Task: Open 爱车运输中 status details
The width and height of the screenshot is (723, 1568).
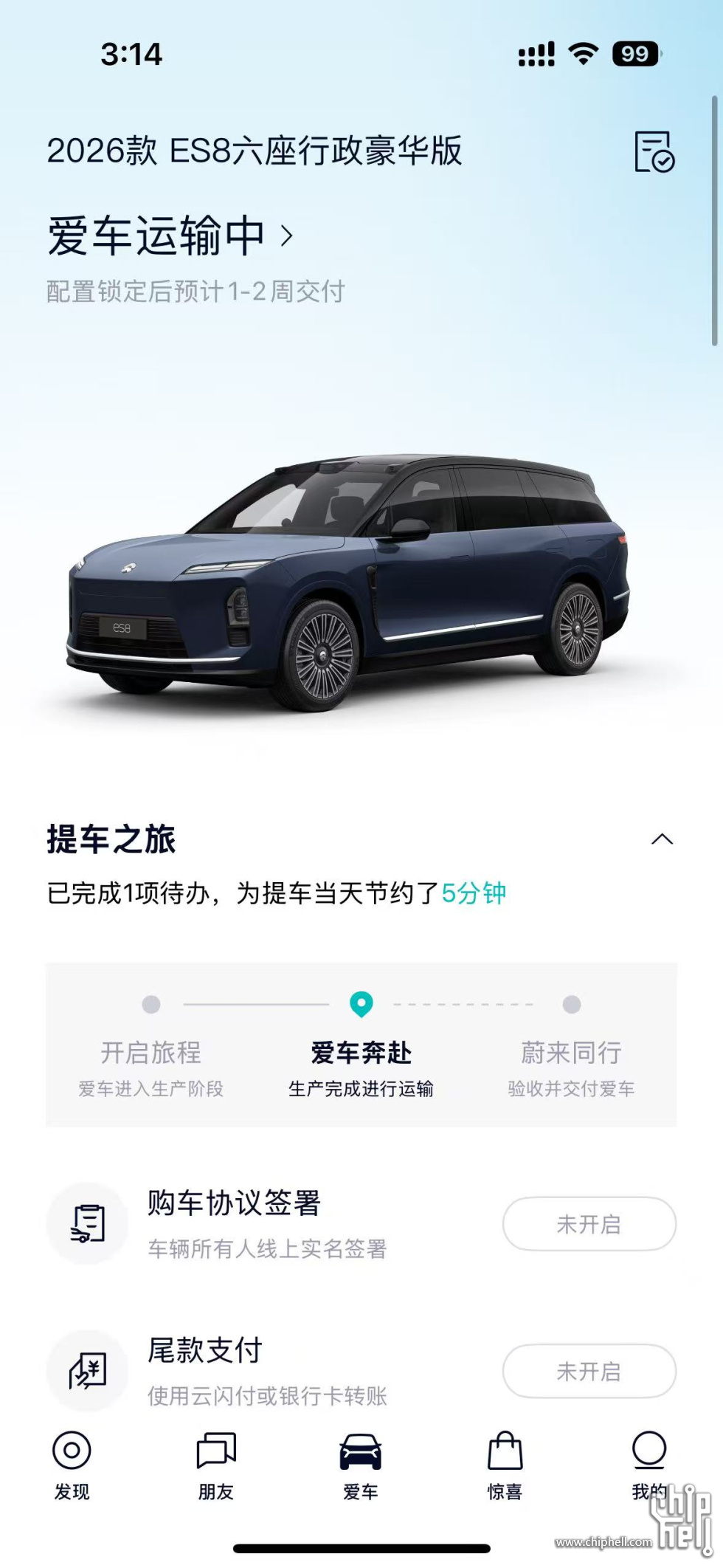Action: pyautogui.click(x=170, y=236)
